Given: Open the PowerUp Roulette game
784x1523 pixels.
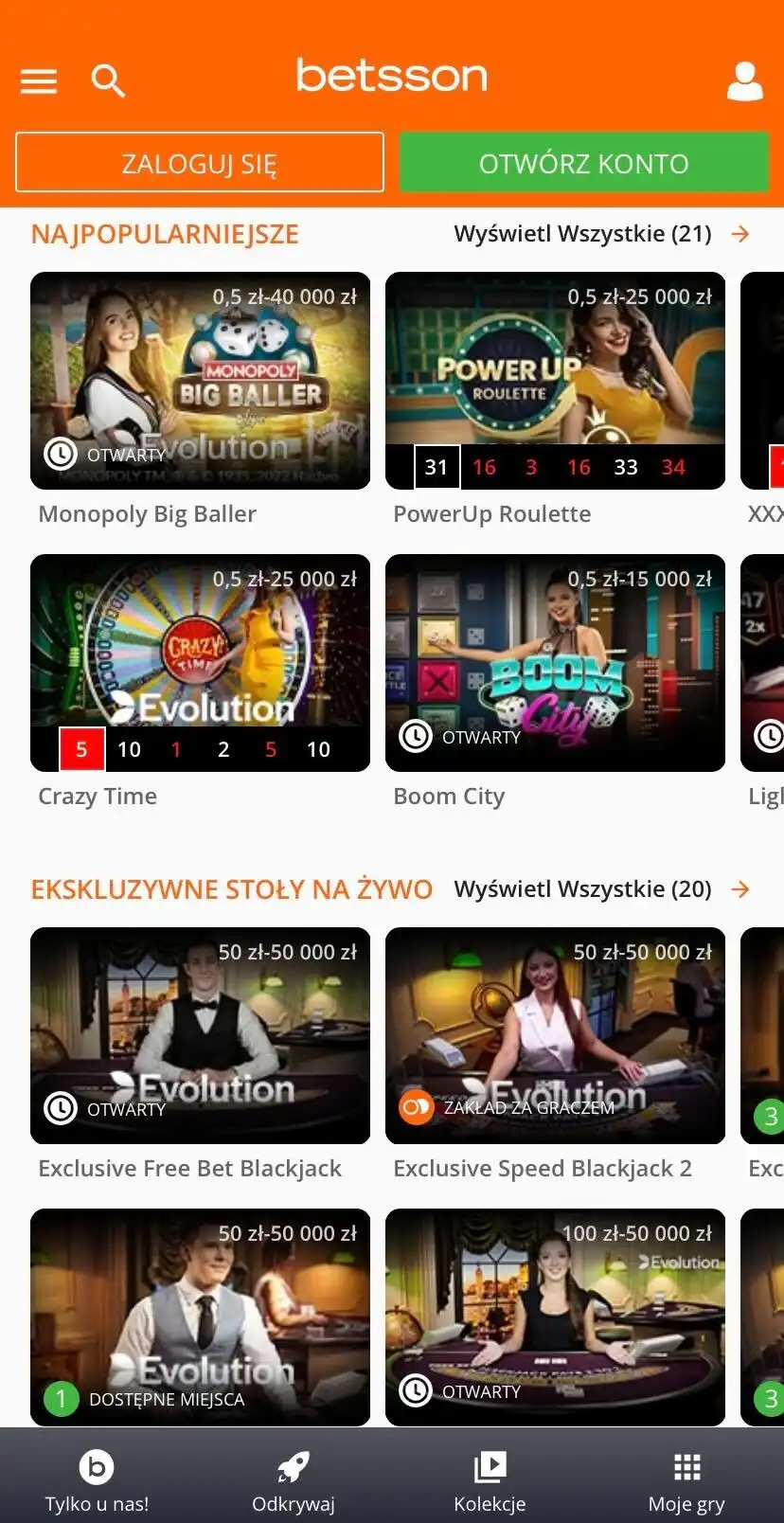Looking at the screenshot, I should (x=555, y=381).
